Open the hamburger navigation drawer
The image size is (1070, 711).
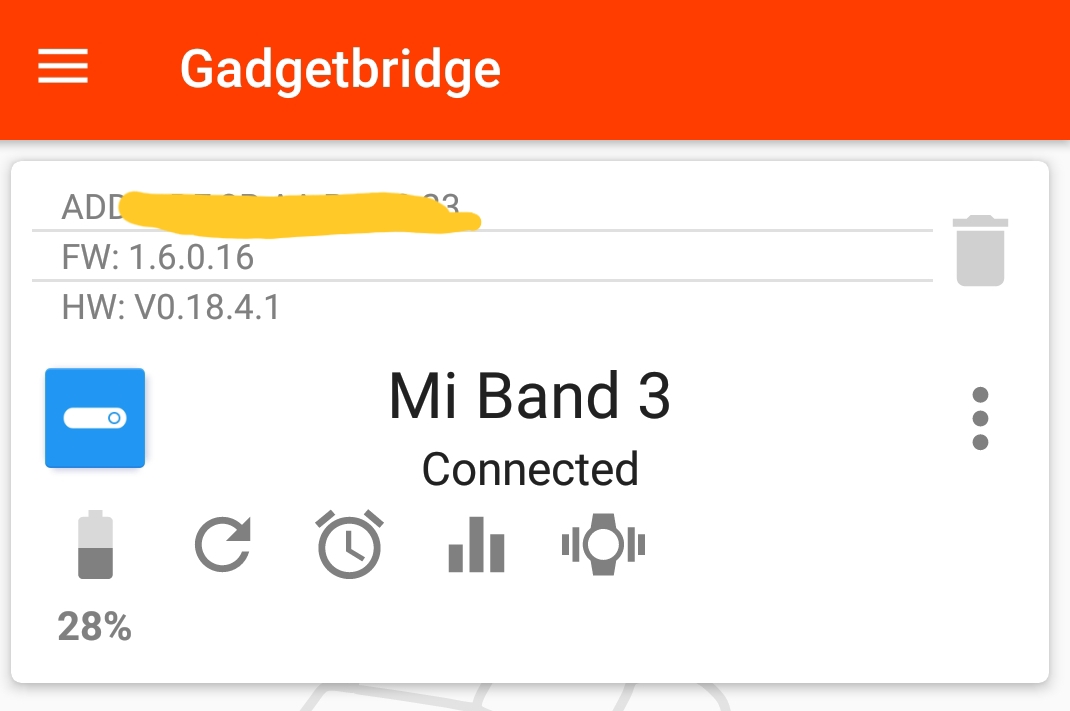pos(63,68)
